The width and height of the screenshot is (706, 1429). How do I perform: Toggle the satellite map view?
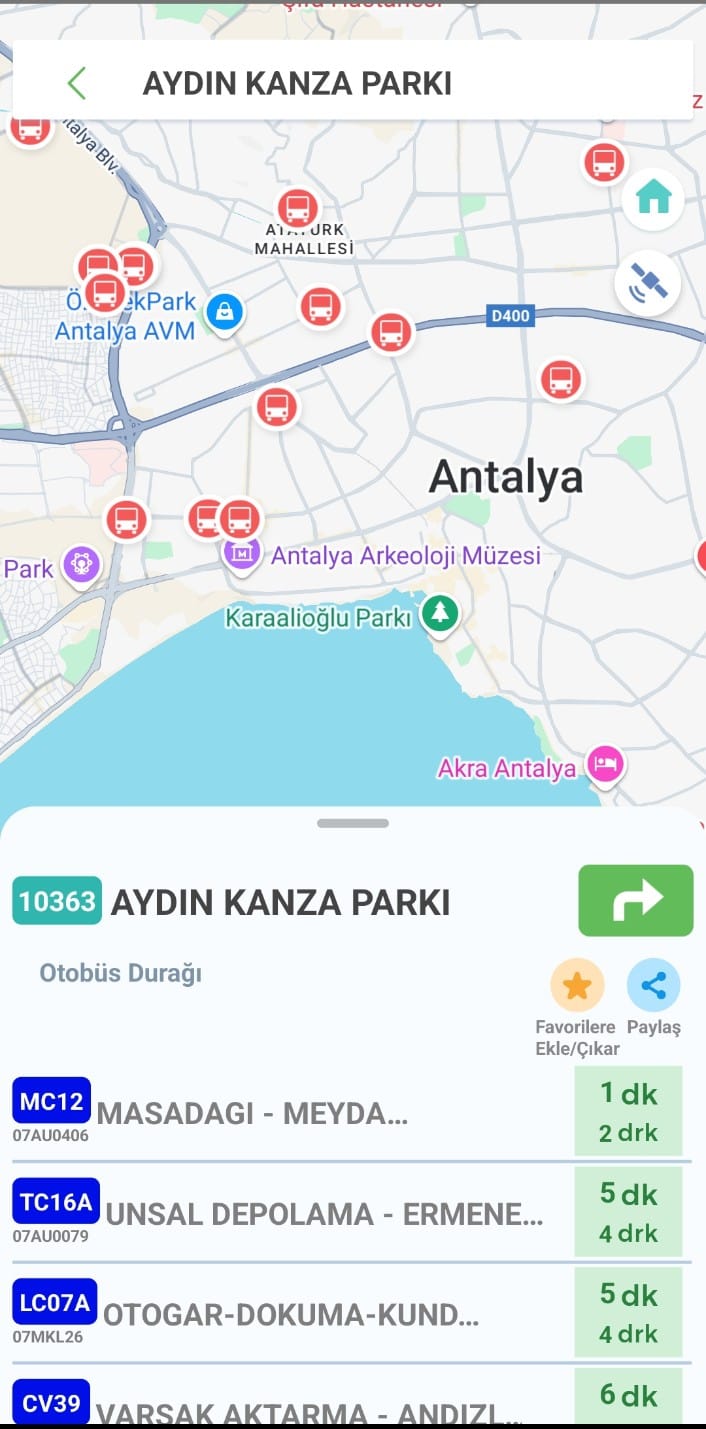(x=648, y=283)
